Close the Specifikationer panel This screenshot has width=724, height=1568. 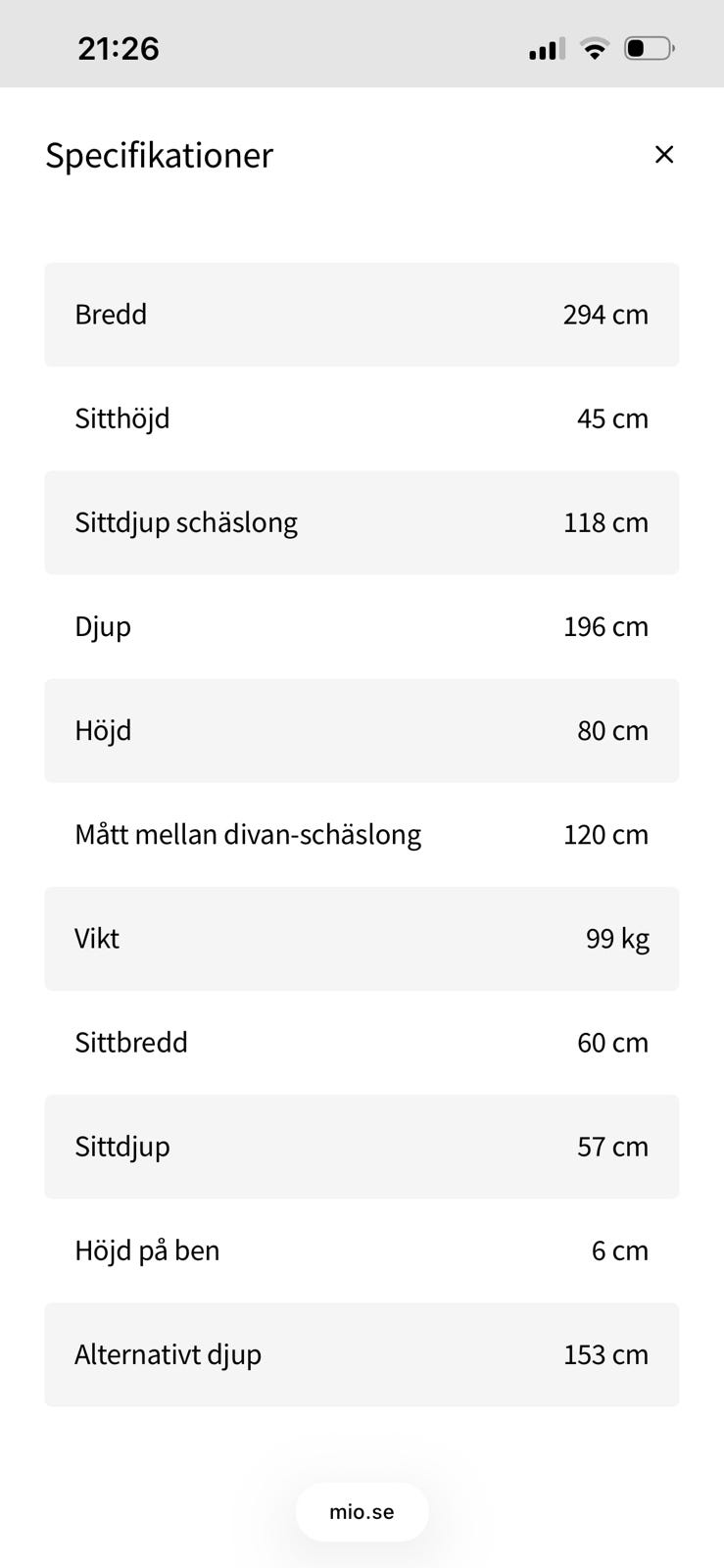pyautogui.click(x=664, y=155)
